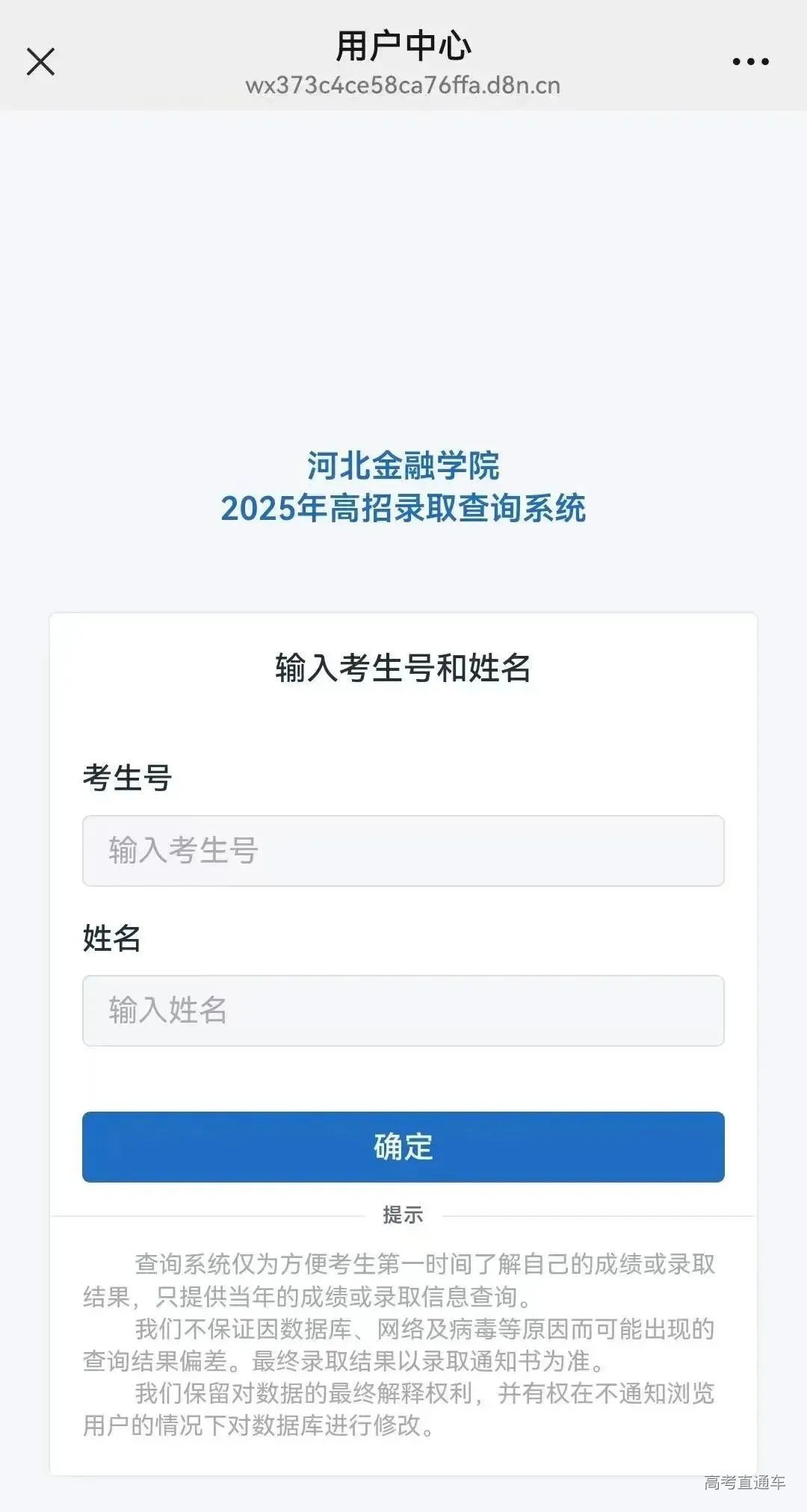807x1512 pixels.
Task: Click the 输入考生号 input field
Action: point(403,851)
